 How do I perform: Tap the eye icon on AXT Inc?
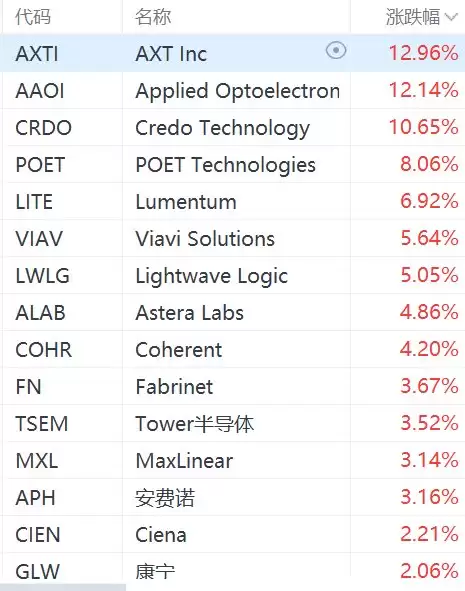[336, 51]
